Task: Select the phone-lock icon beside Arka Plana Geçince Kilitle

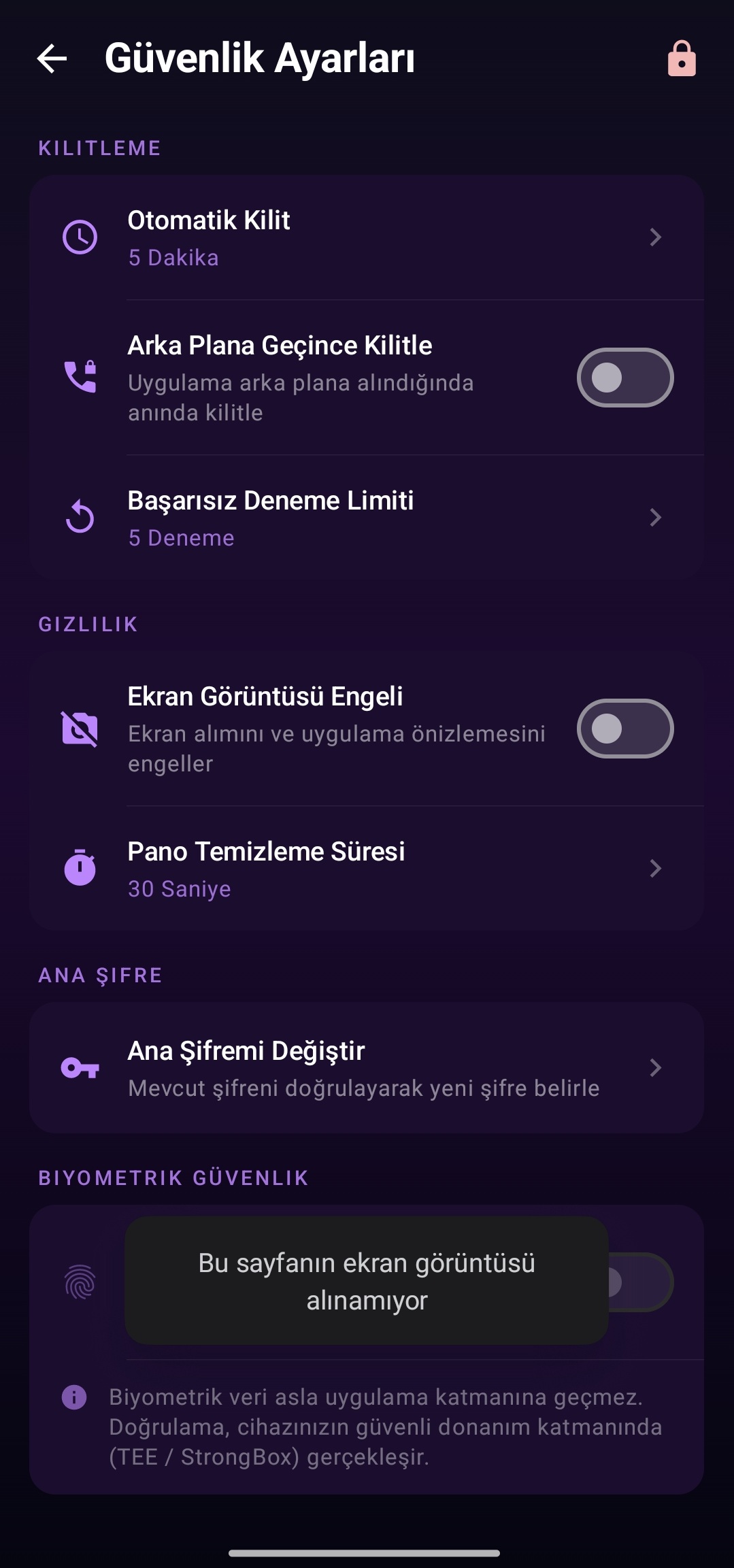Action: point(79,376)
